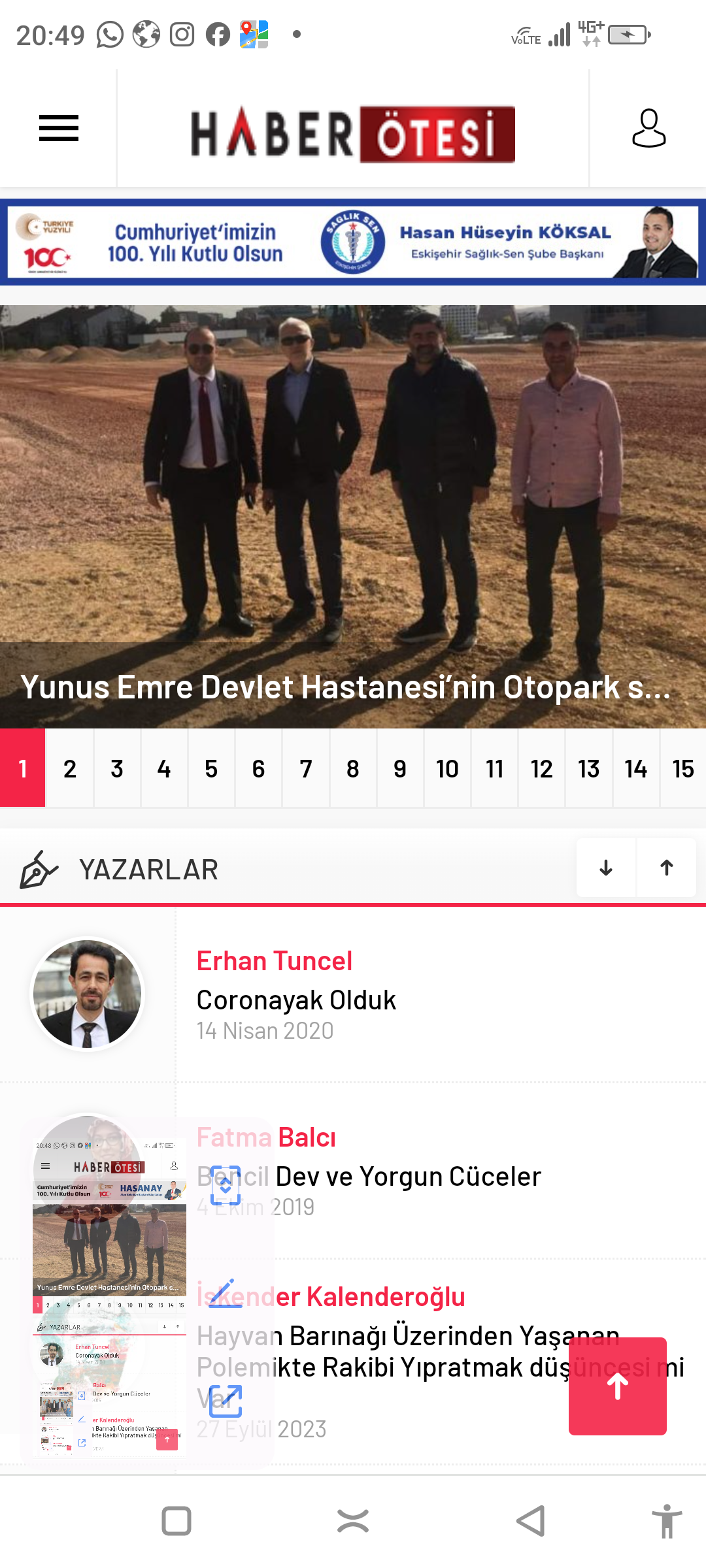Select headline slide 5

tap(211, 769)
